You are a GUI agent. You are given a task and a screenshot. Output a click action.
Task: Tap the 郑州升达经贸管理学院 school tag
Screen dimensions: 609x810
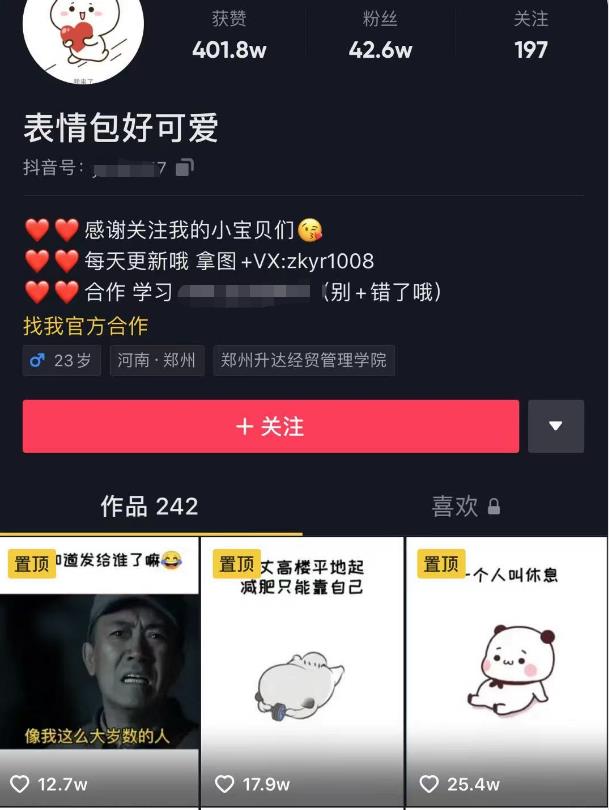(303, 360)
